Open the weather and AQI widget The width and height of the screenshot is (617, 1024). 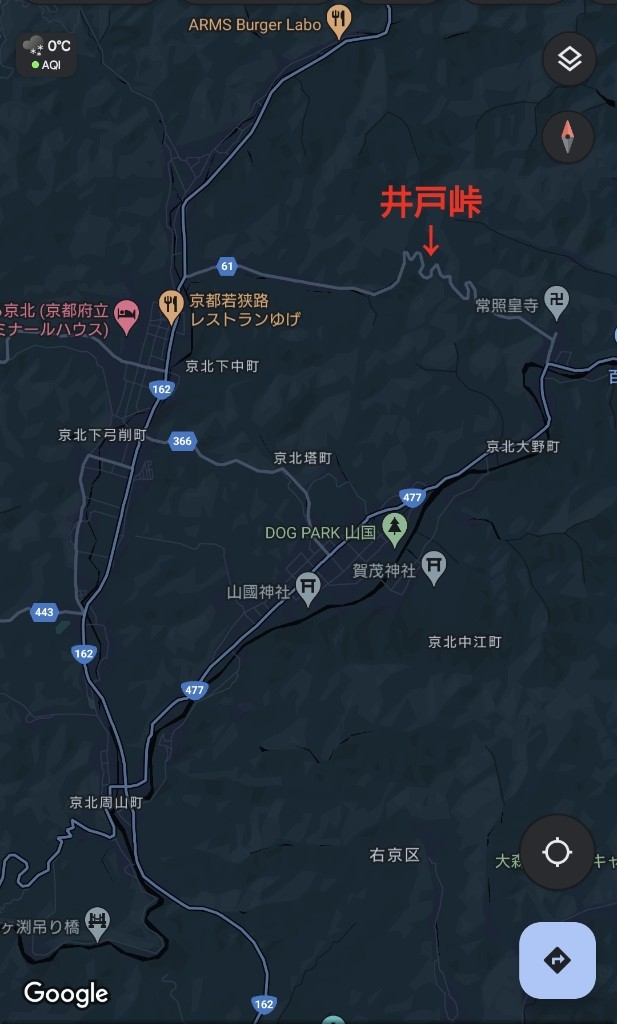tap(47, 55)
